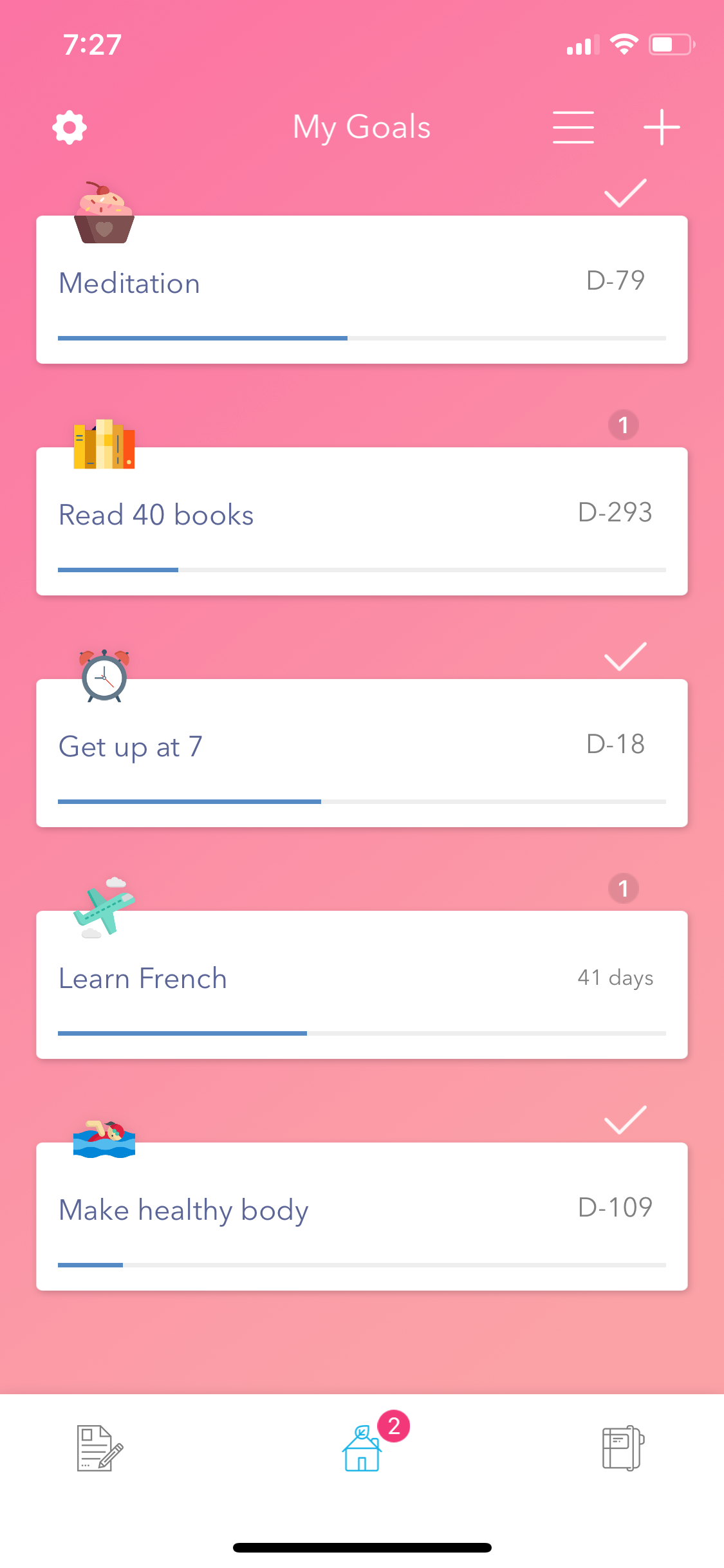
Task: Tap the checkmark above Meditation
Action: (x=625, y=192)
